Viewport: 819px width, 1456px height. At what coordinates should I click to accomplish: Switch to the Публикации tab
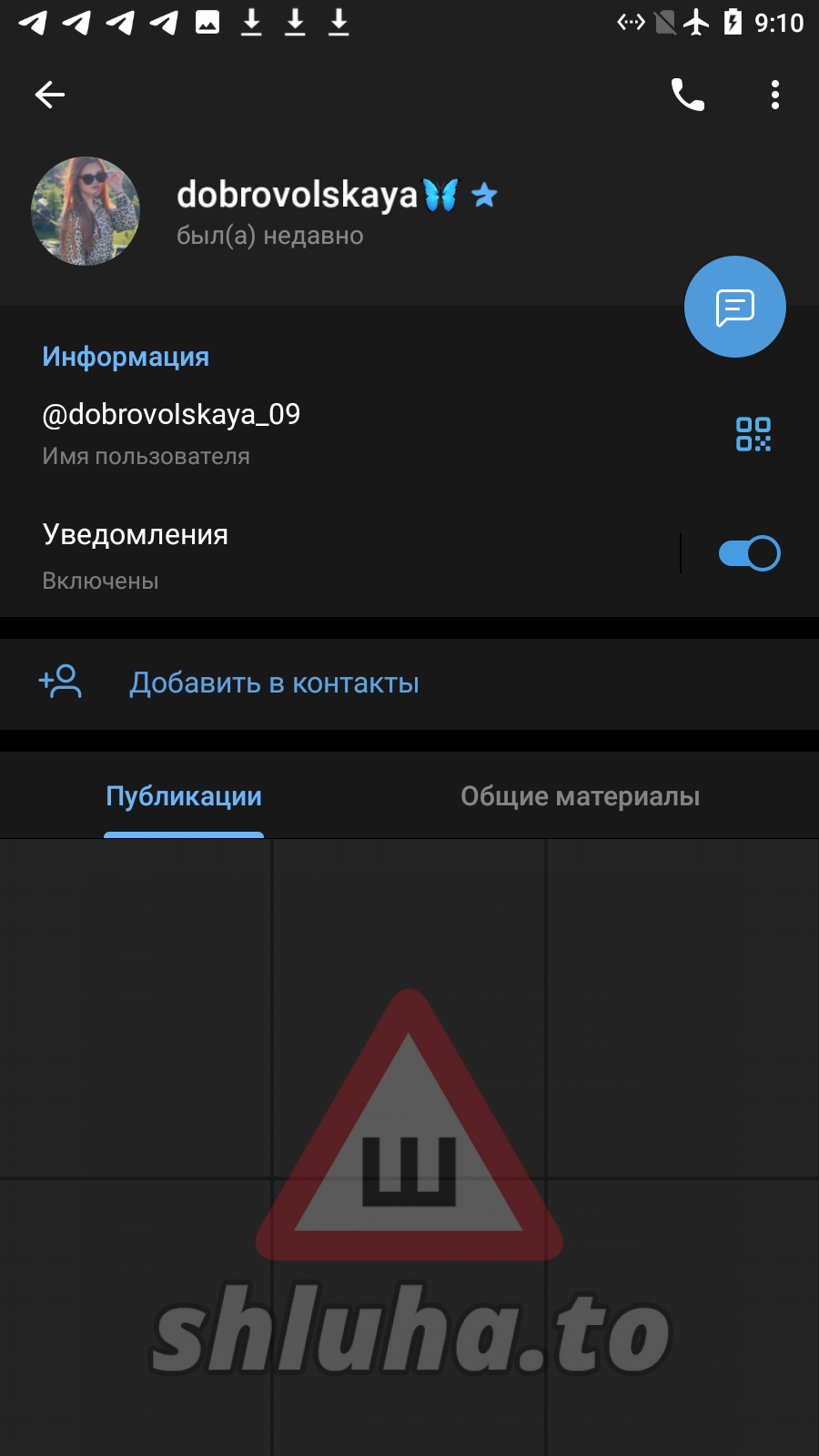coord(184,796)
